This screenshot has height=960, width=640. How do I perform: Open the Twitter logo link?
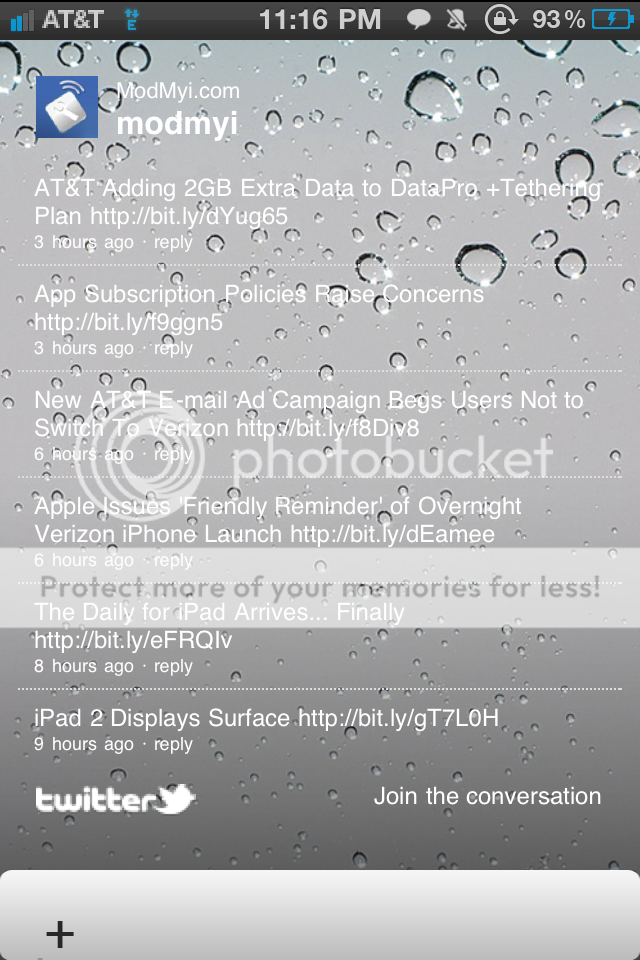(115, 799)
